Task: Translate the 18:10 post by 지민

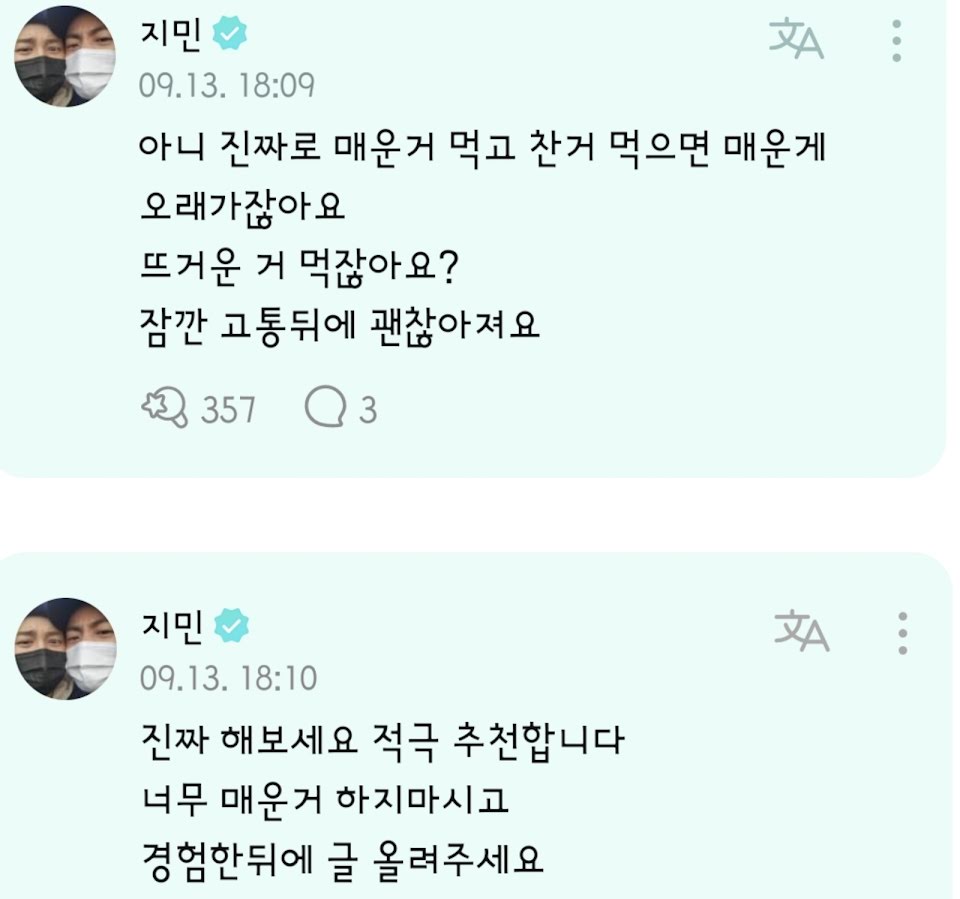Action: [x=801, y=631]
